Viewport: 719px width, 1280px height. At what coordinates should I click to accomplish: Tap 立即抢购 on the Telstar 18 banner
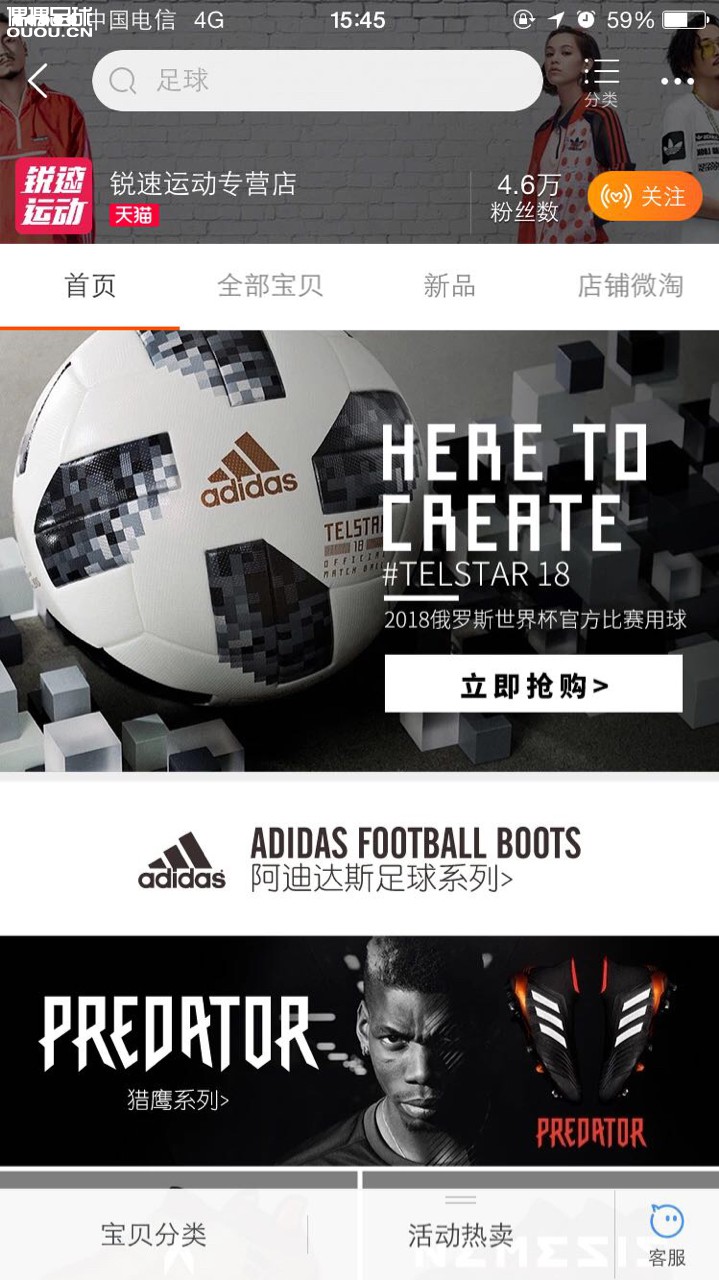point(534,685)
